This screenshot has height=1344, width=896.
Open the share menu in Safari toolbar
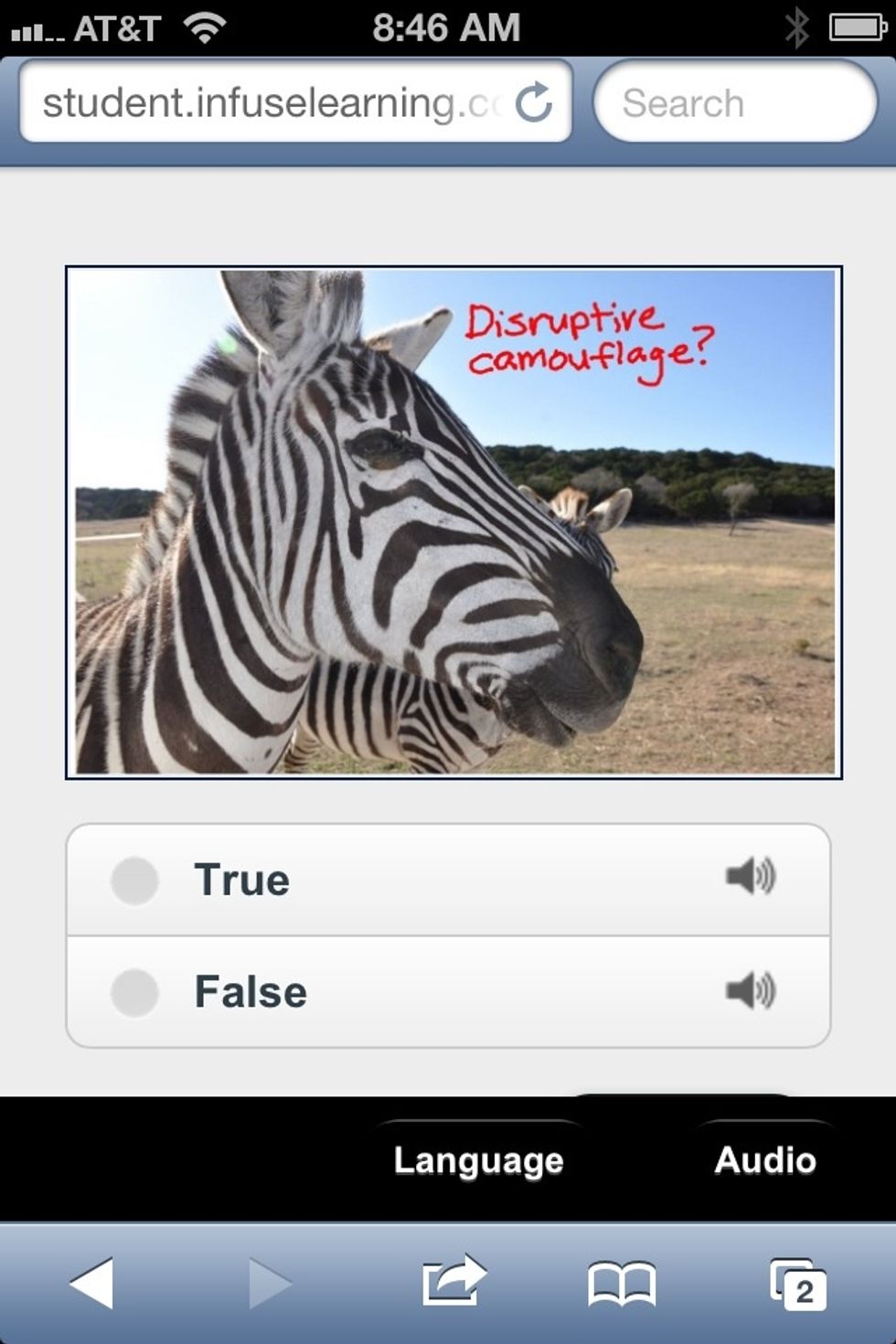[453, 1281]
